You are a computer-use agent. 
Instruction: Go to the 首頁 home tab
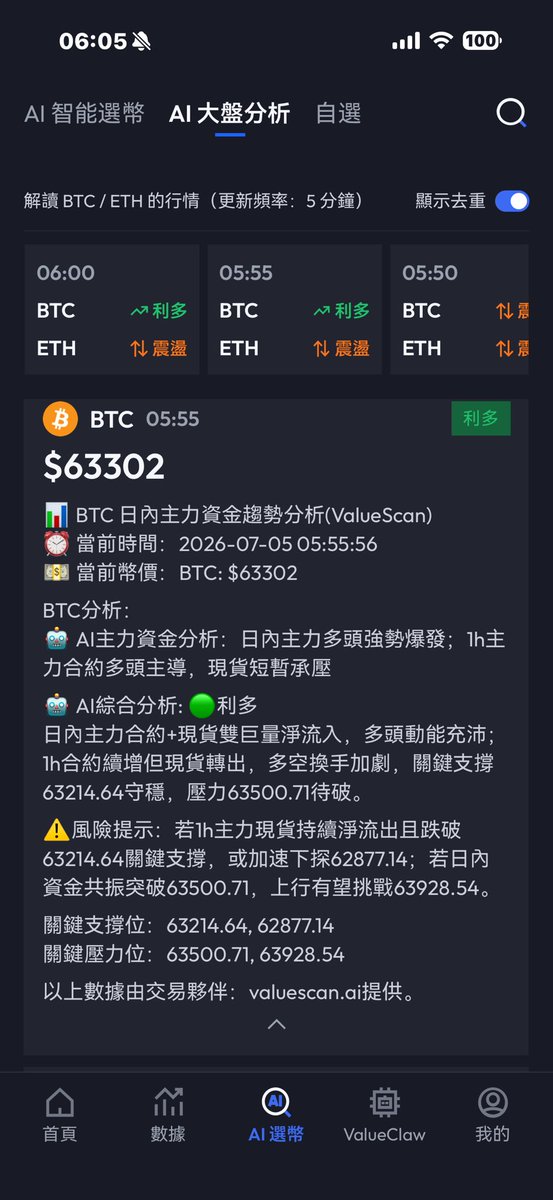coord(60,1115)
